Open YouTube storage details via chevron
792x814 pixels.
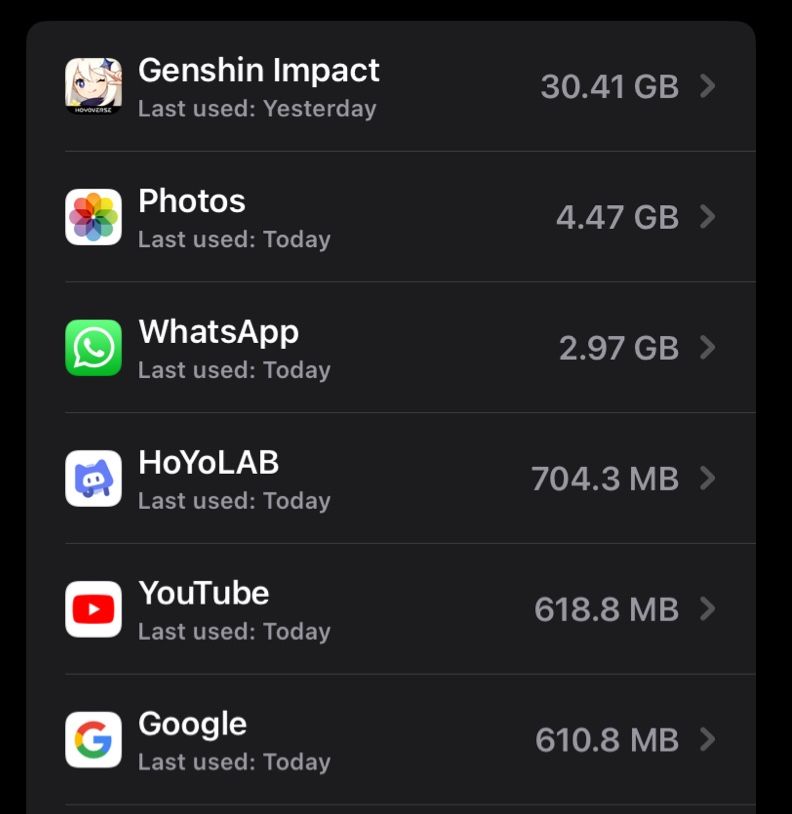710,608
